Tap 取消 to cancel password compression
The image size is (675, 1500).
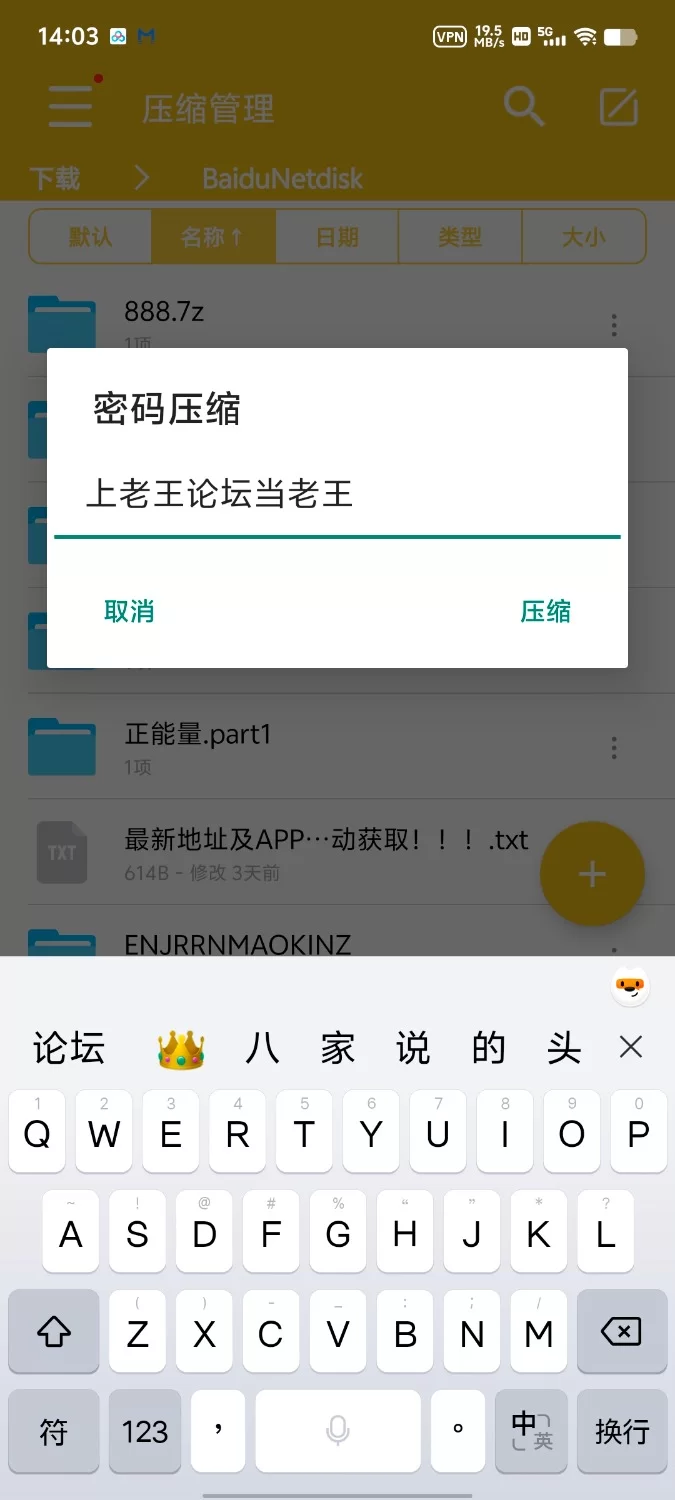point(129,611)
